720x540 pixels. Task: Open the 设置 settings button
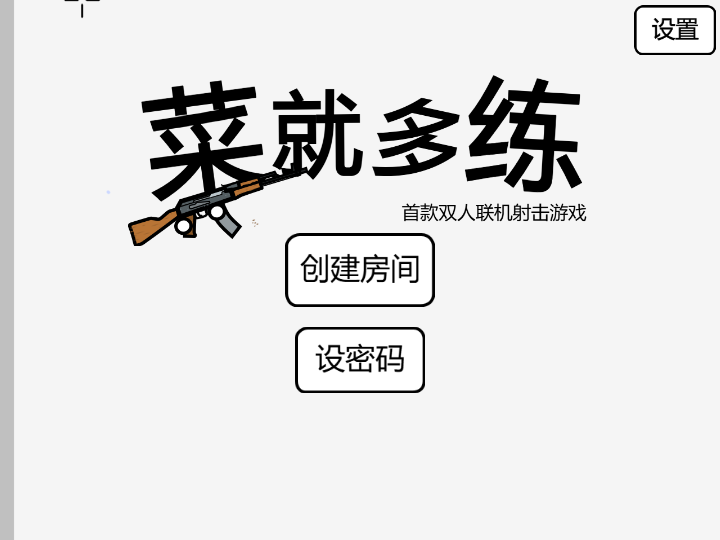point(675,30)
